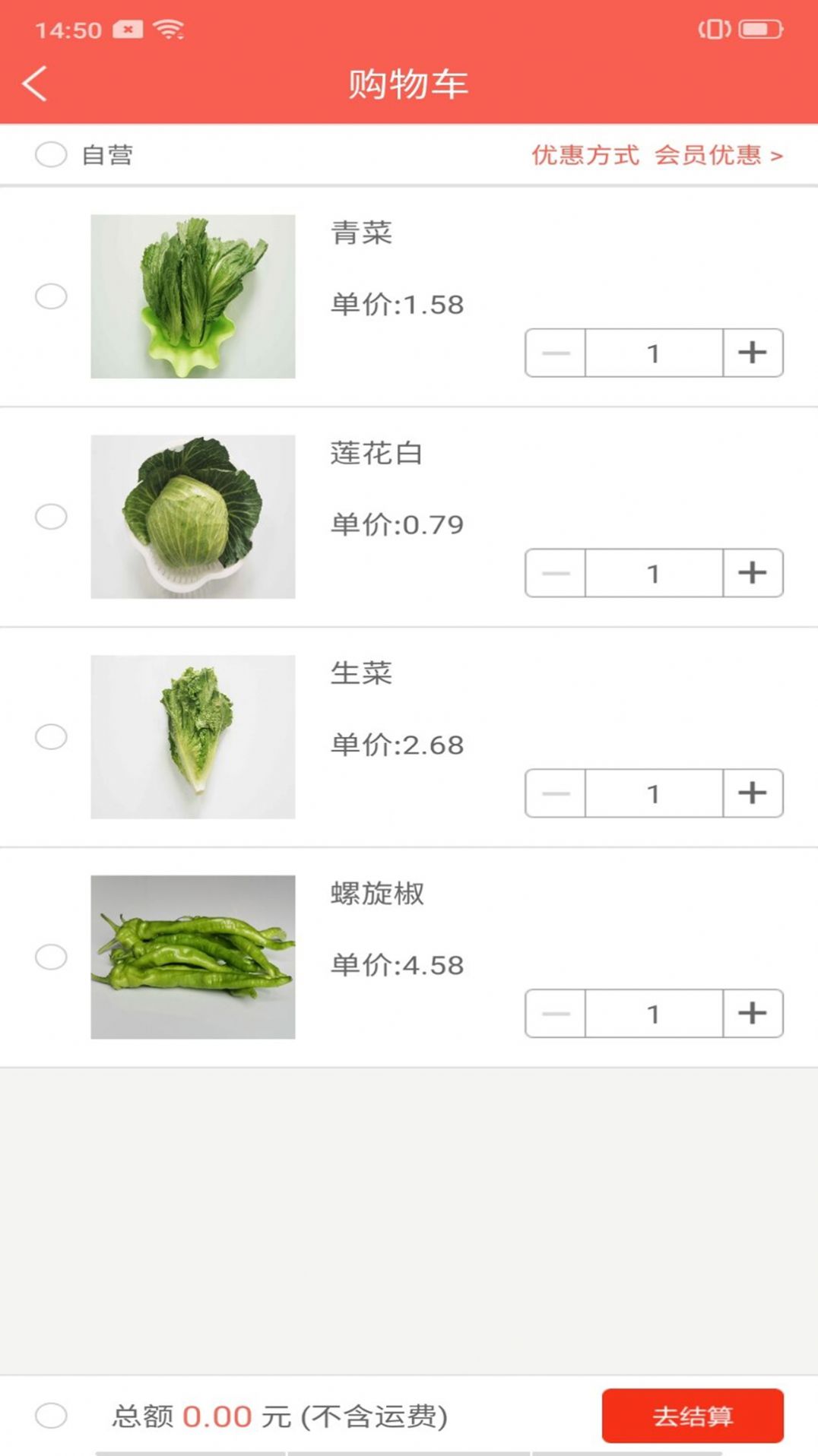Select the 自营 store radio button
The image size is (818, 1456).
50,155
